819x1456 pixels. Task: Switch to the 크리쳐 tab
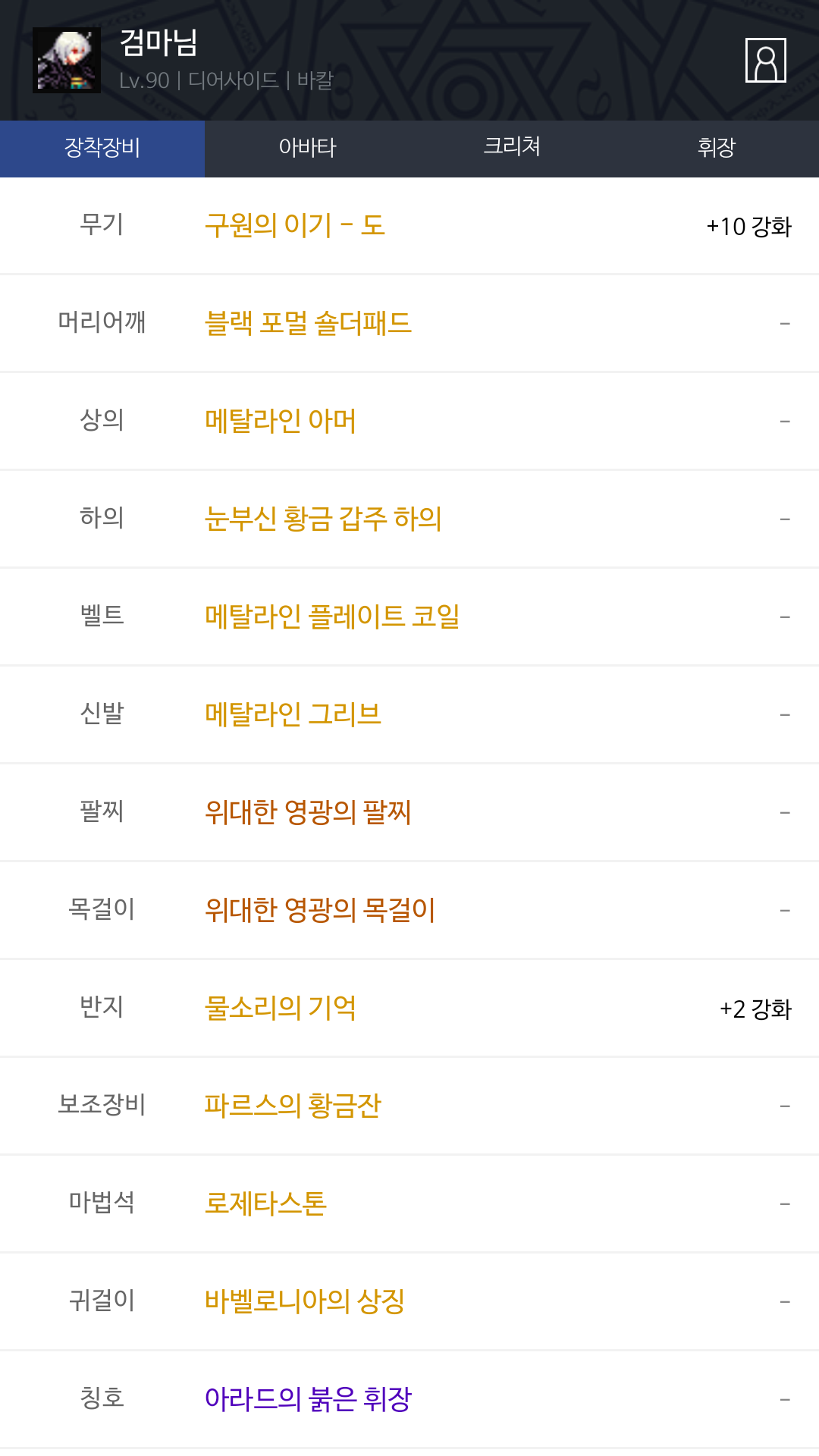coord(512,149)
